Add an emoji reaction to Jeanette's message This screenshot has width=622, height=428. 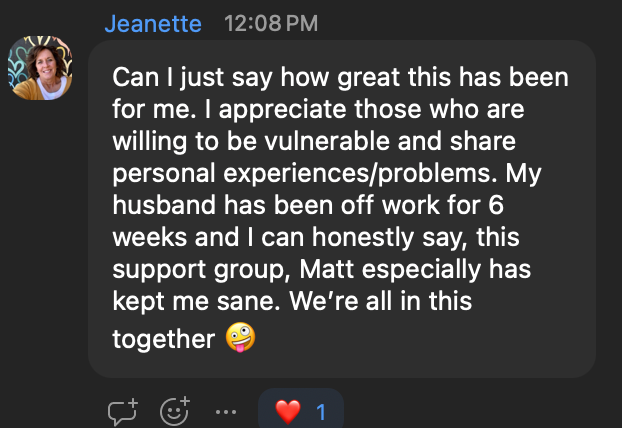tap(176, 411)
